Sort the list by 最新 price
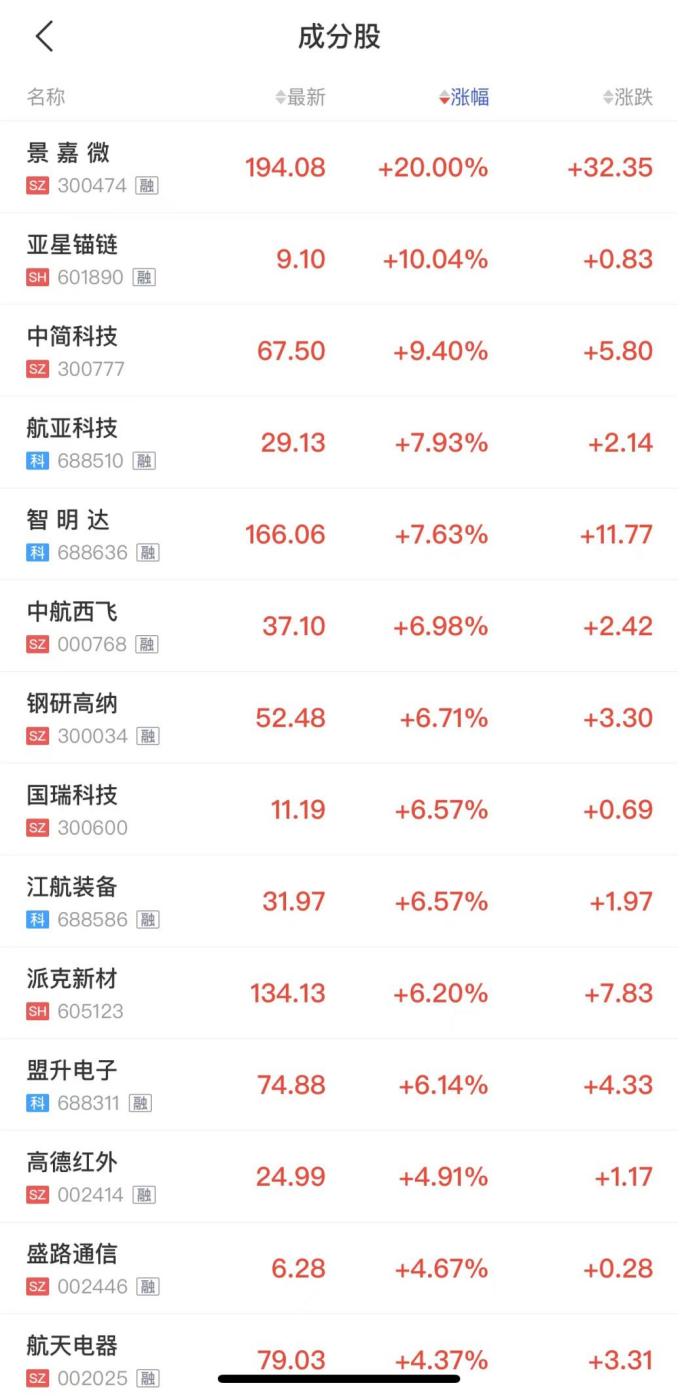This screenshot has height=1396, width=680. pyautogui.click(x=300, y=97)
